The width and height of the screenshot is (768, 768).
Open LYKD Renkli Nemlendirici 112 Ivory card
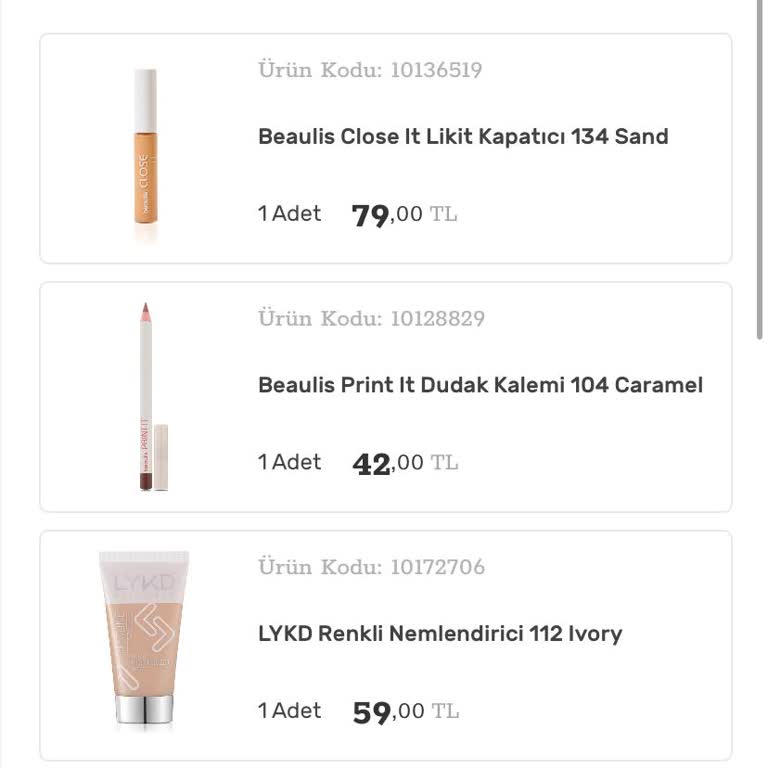point(440,634)
